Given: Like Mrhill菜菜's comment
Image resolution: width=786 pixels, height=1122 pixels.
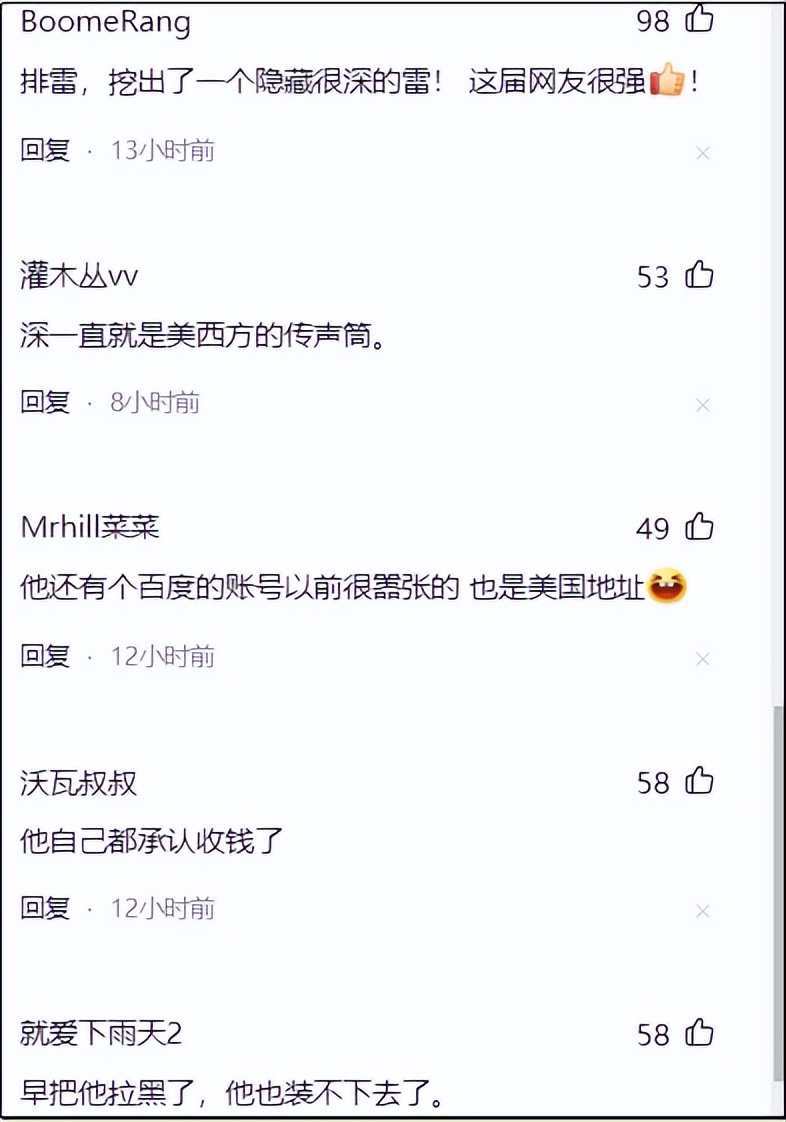Looking at the screenshot, I should [701, 525].
